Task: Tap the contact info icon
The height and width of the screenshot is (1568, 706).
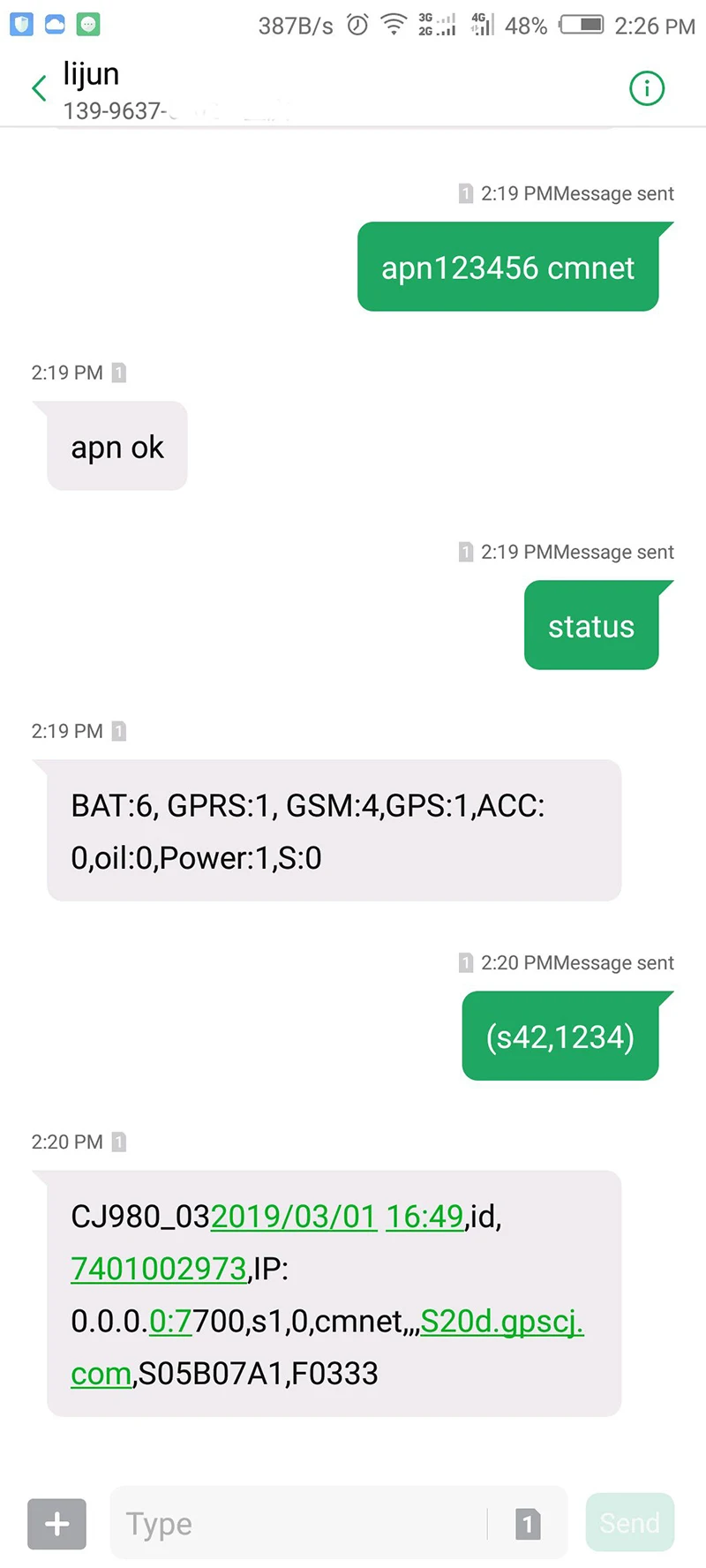Action: (x=647, y=87)
